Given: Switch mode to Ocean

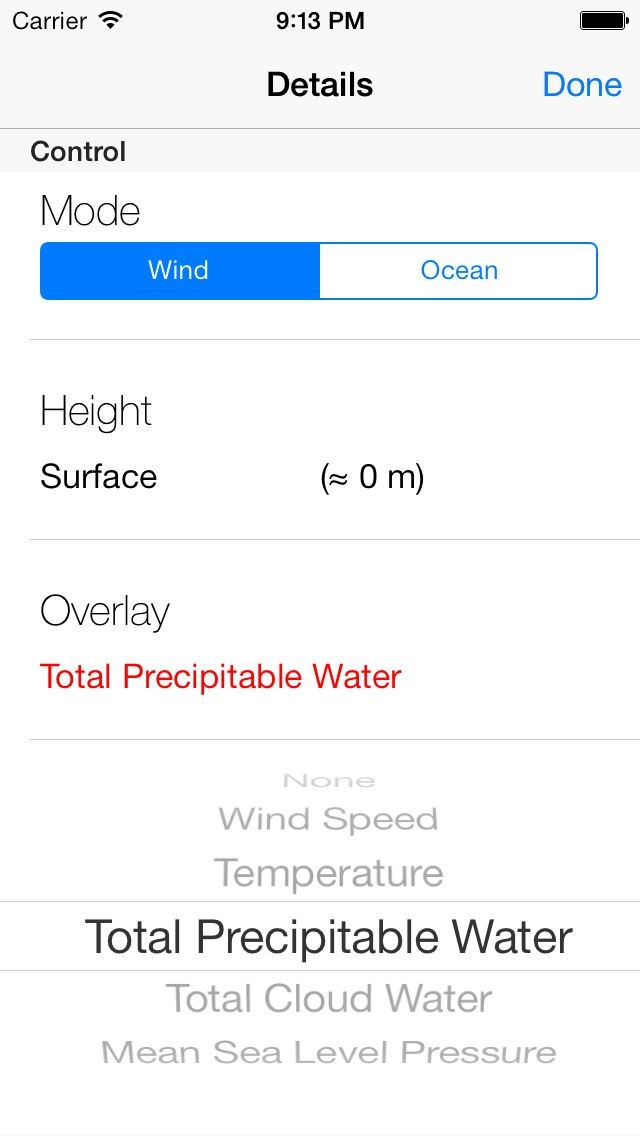Looking at the screenshot, I should pyautogui.click(x=458, y=271).
